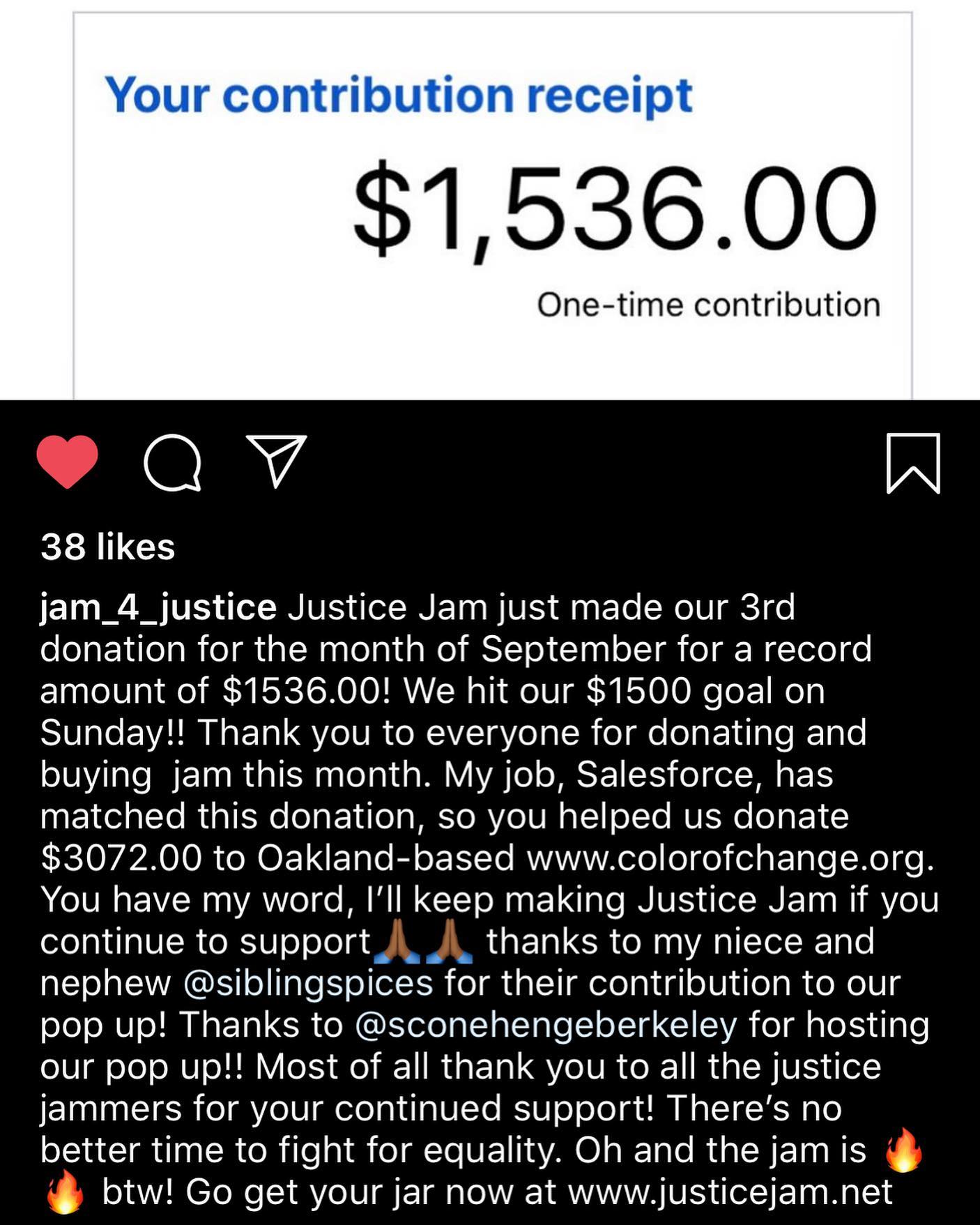Open the jam_4_justice profile

(158, 607)
